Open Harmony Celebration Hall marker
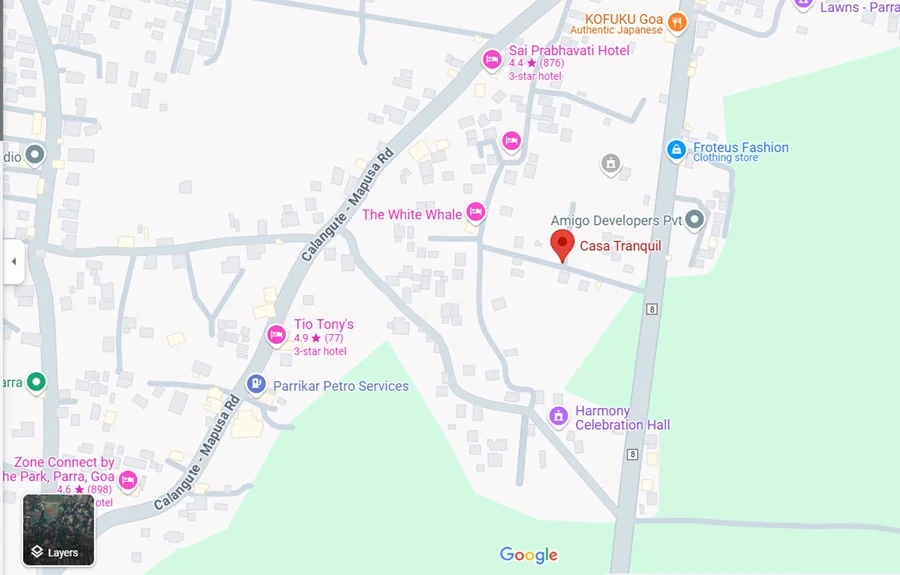Screen dimensions: 900x575 click(559, 415)
